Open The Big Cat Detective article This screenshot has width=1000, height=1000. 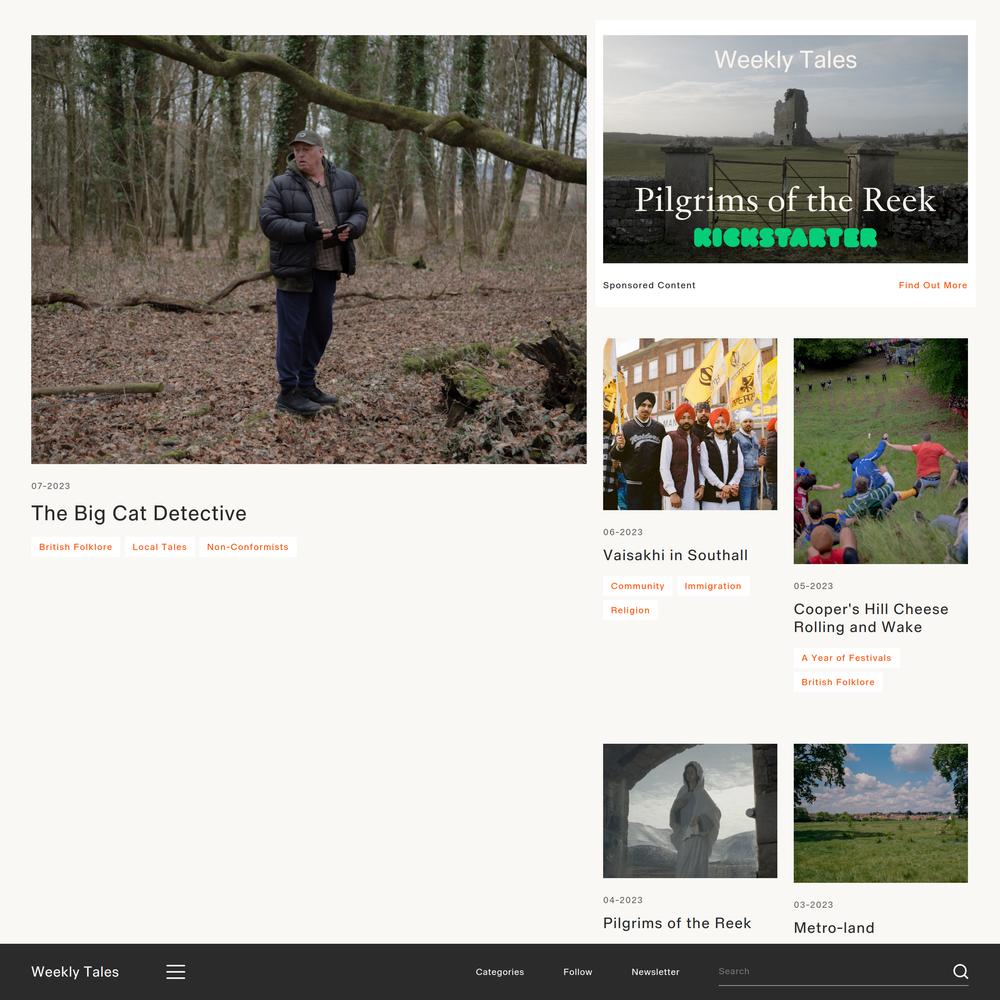pyautogui.click(x=139, y=514)
